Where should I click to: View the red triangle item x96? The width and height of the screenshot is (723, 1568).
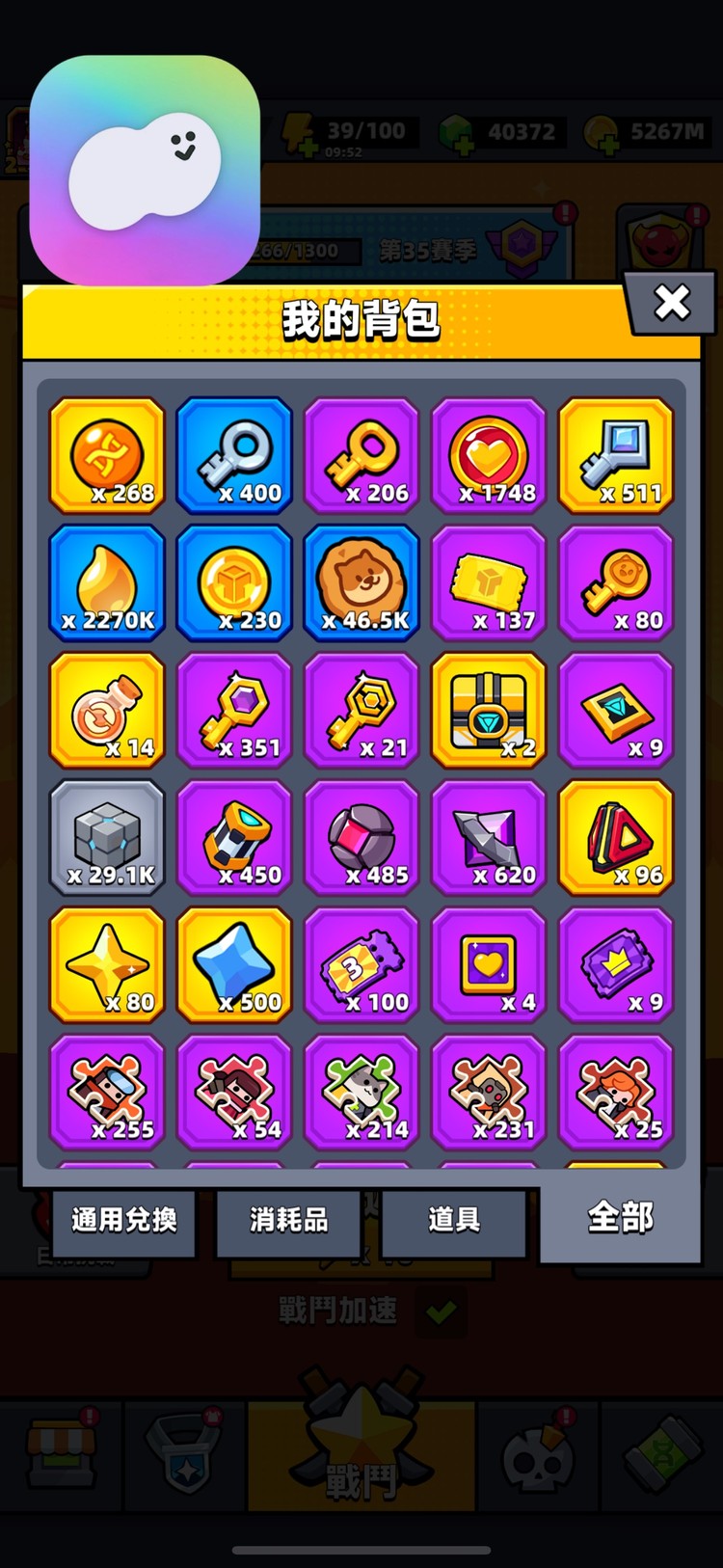616,837
